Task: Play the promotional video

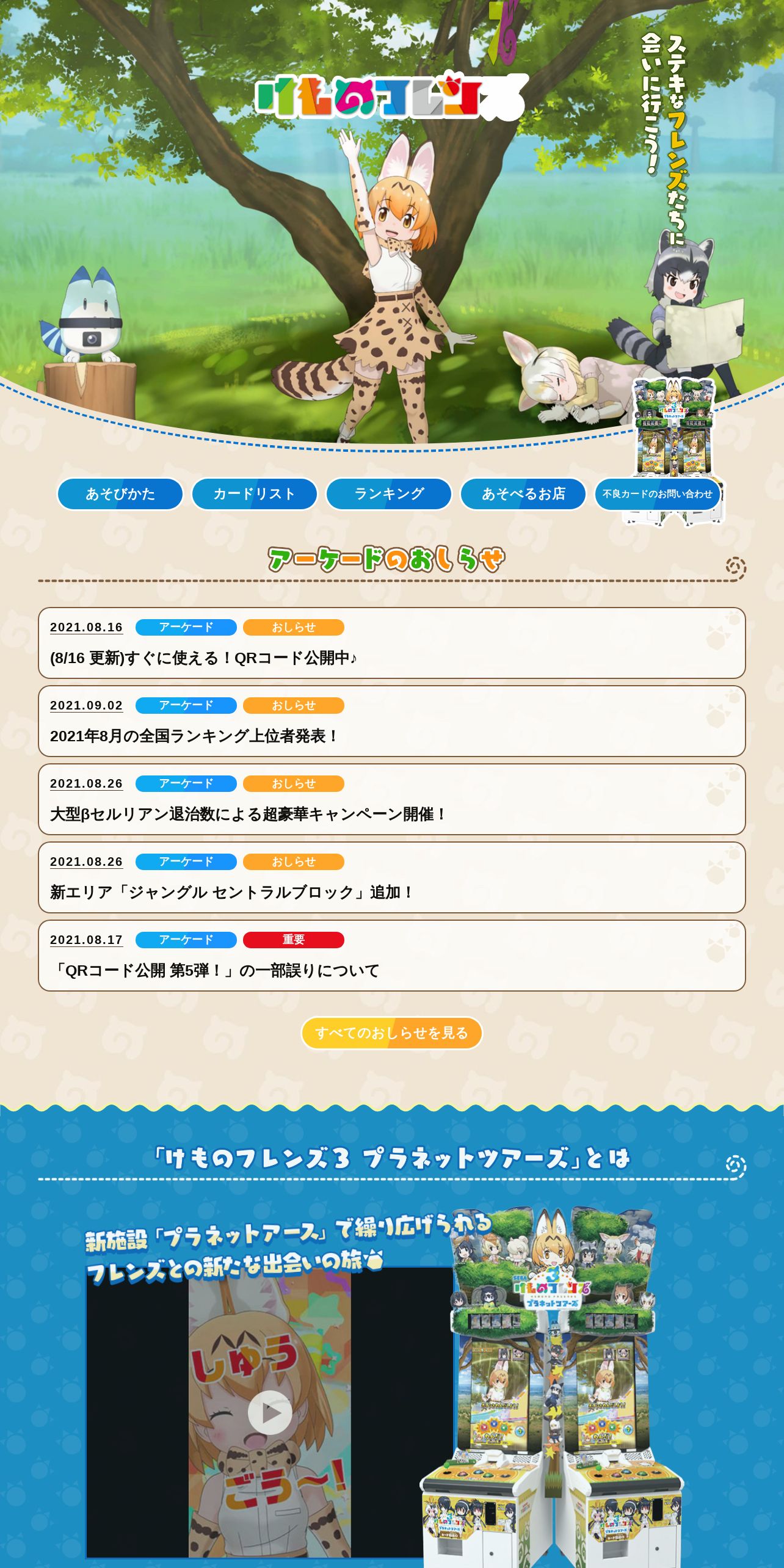Action: click(270, 1412)
